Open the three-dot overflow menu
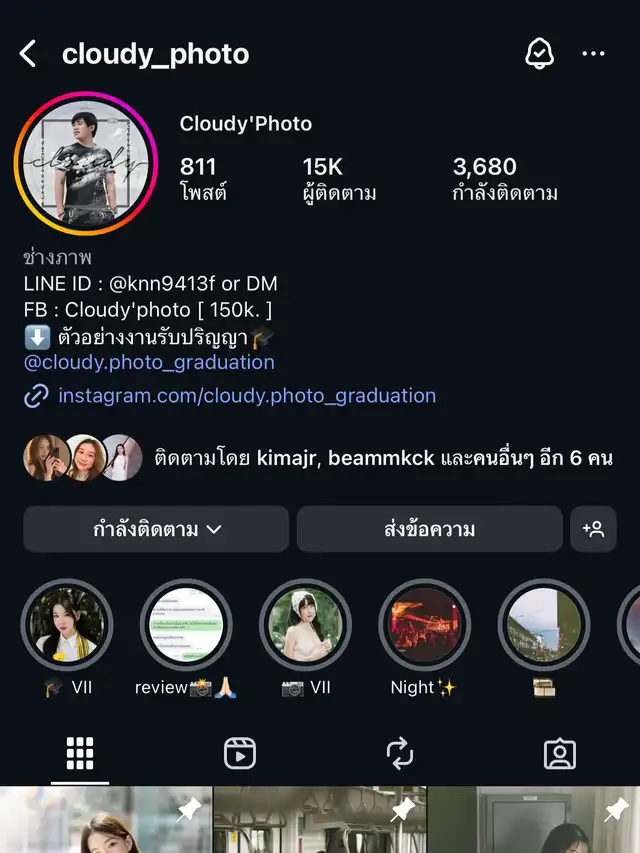This screenshot has width=640, height=853. click(594, 54)
